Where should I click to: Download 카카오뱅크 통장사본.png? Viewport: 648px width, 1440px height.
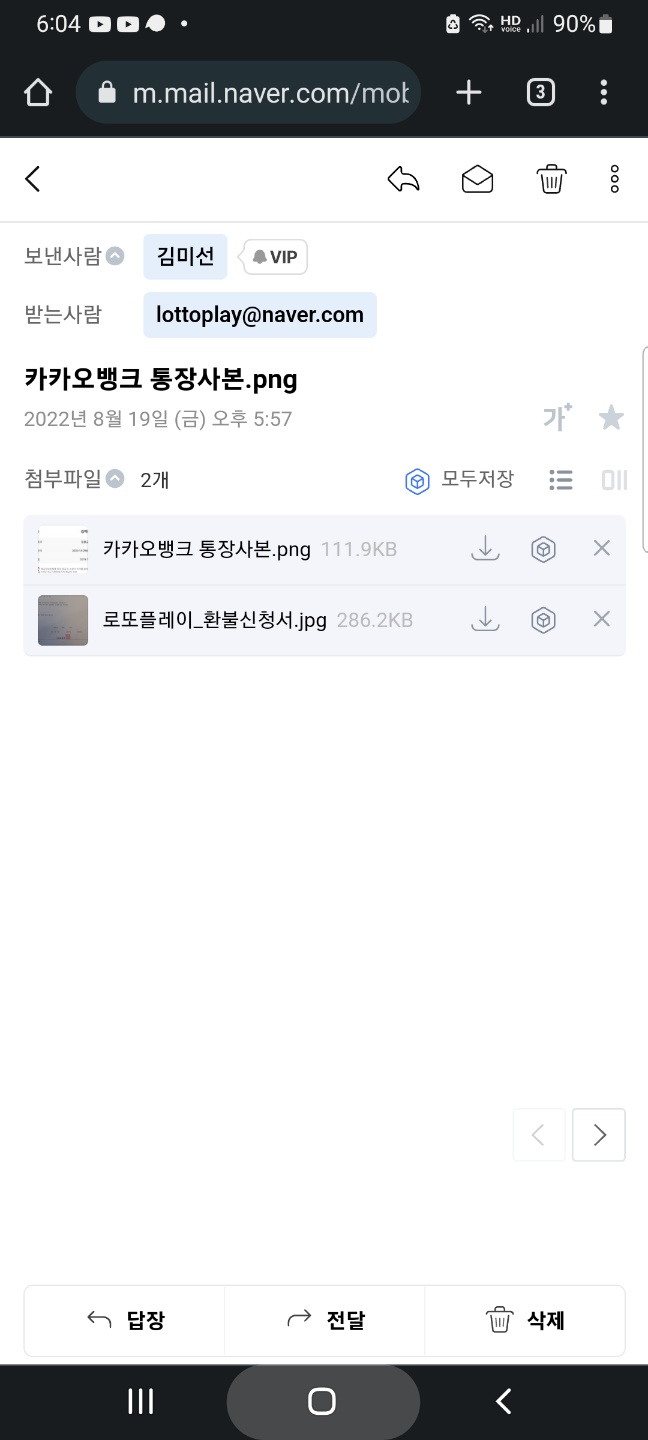485,548
